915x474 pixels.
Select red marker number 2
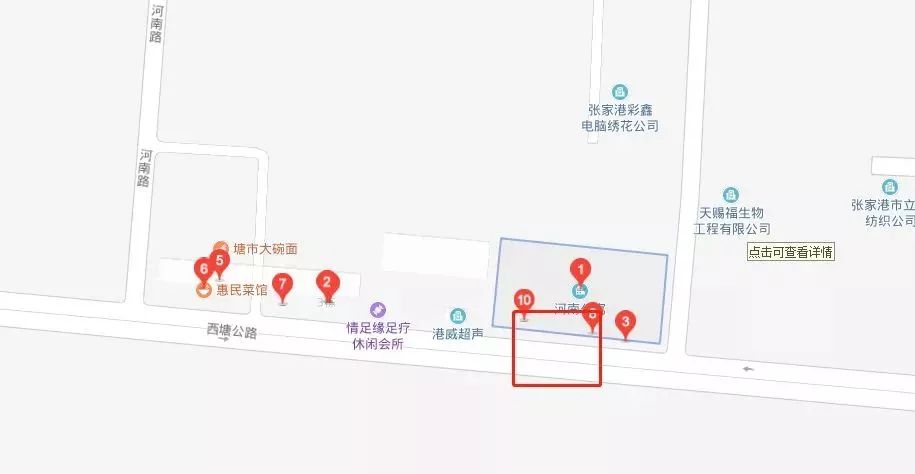click(x=326, y=283)
